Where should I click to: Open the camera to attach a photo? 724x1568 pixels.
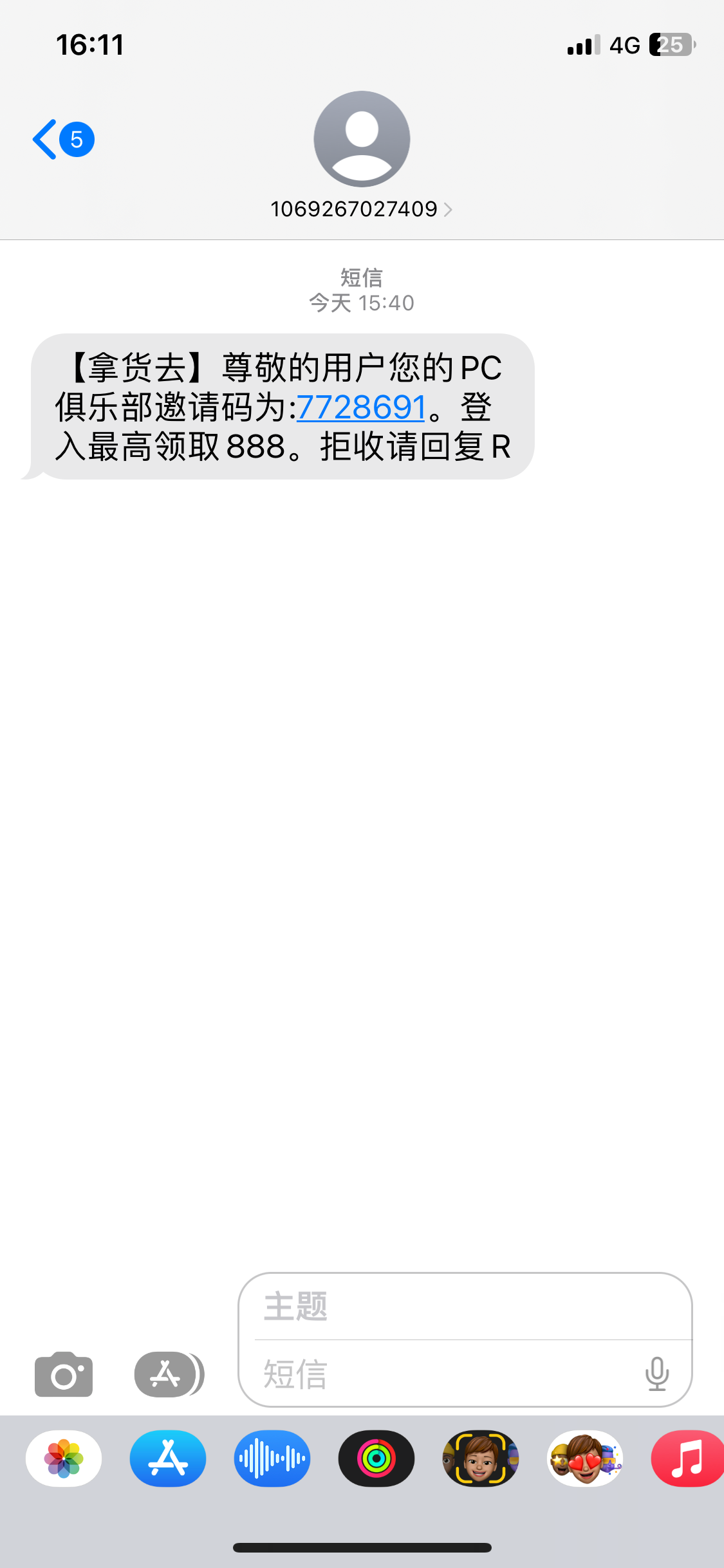[x=64, y=1374]
